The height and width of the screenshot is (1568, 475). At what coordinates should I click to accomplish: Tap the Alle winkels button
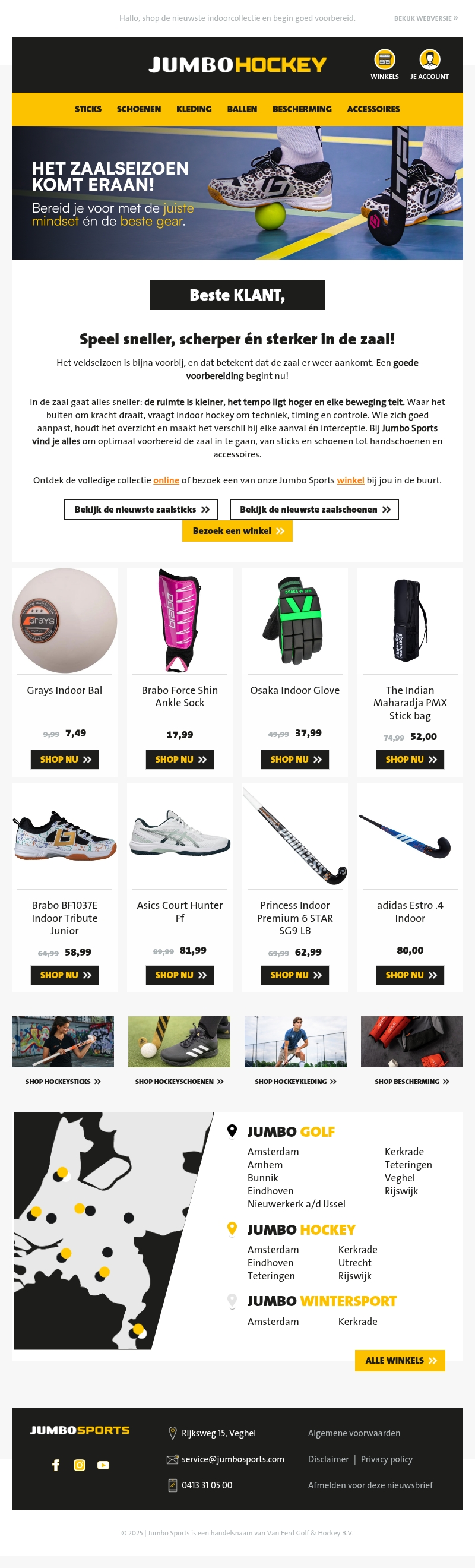pyautogui.click(x=400, y=1360)
